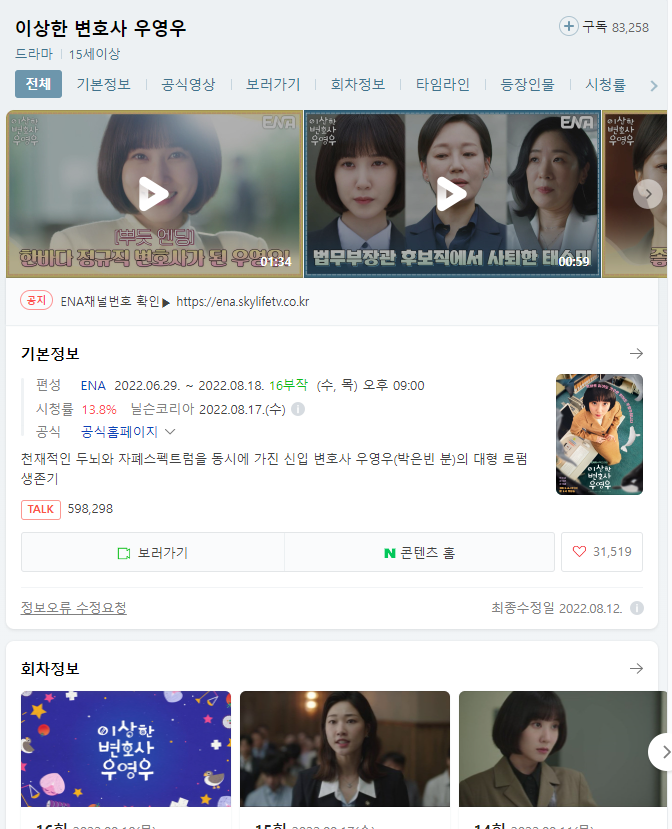The height and width of the screenshot is (829, 672).
Task: Expand the 공식홈페이지 dropdown
Action: [x=128, y=432]
